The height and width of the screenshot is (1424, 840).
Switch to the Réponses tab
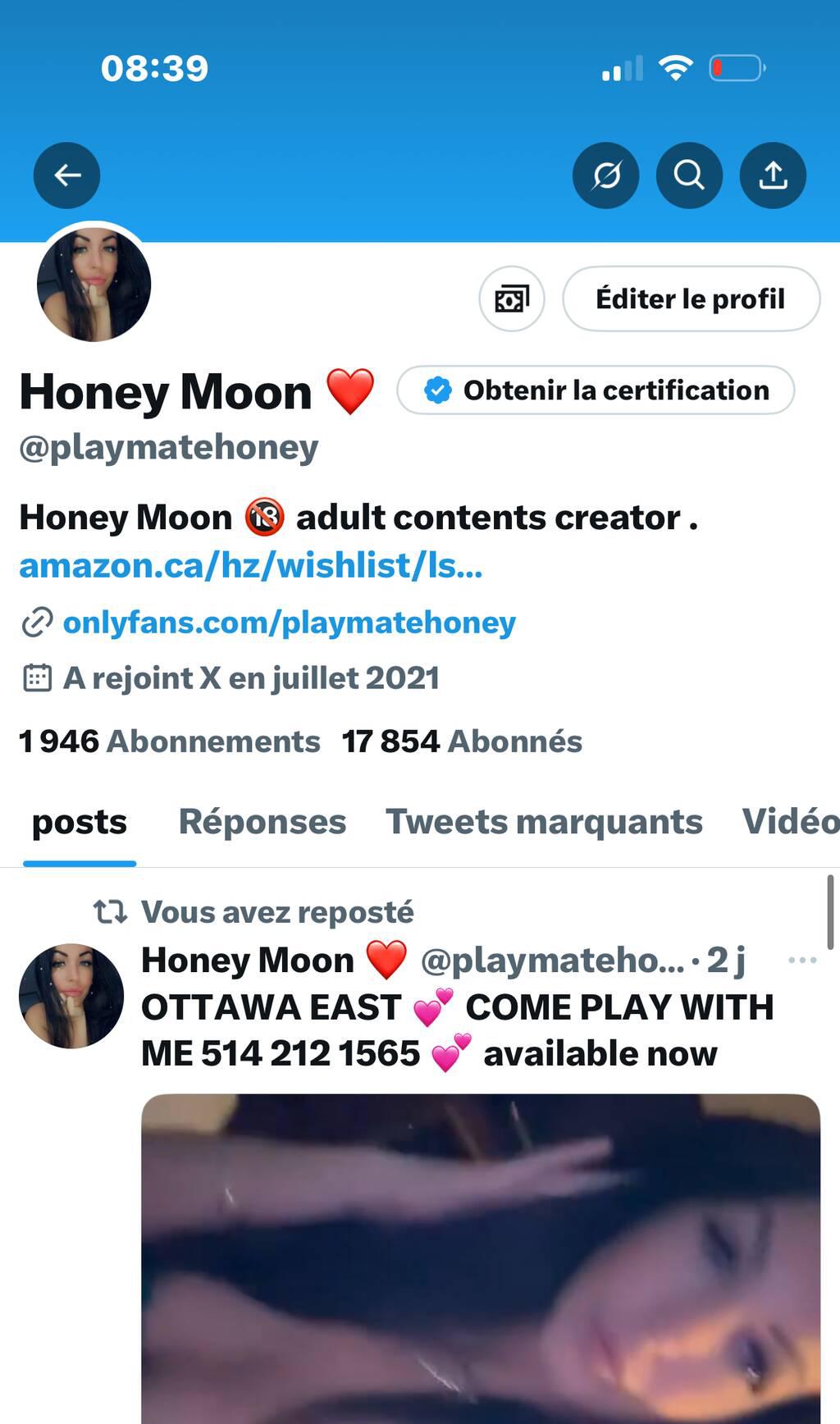(x=262, y=822)
